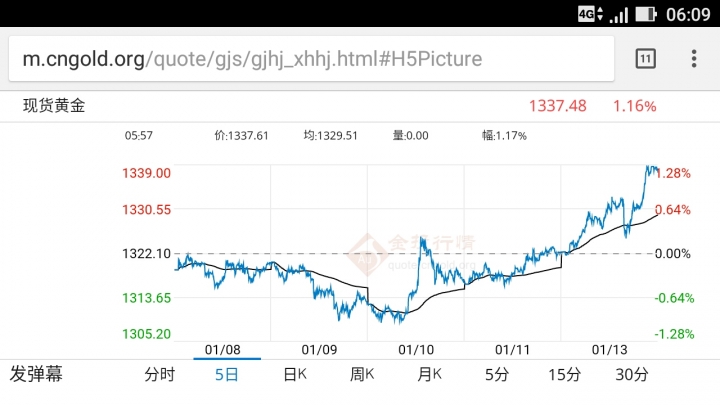Open the browser overflow menu

pyautogui.click(x=694, y=59)
